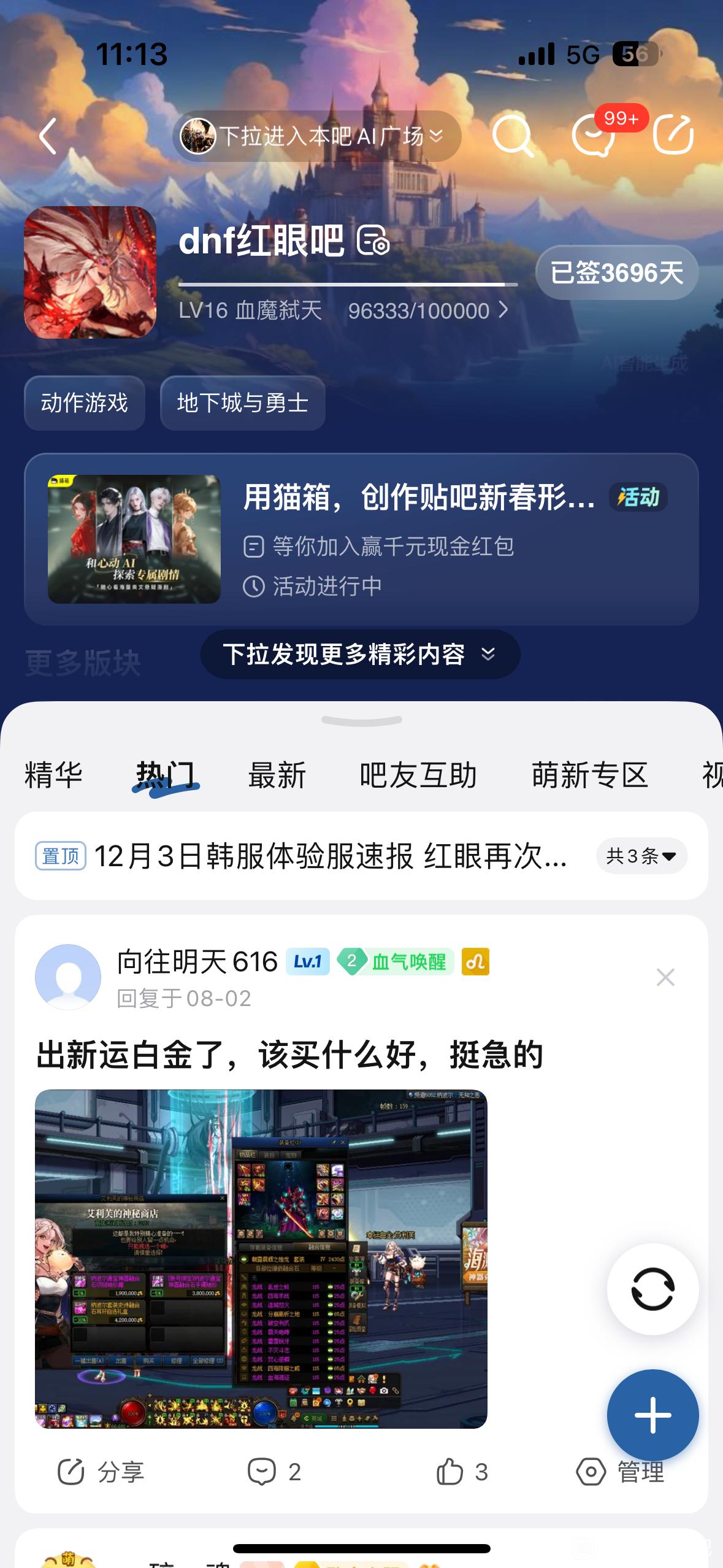Refresh the feed with the circular arrows button
This screenshot has height=1568, width=723.
click(652, 1289)
